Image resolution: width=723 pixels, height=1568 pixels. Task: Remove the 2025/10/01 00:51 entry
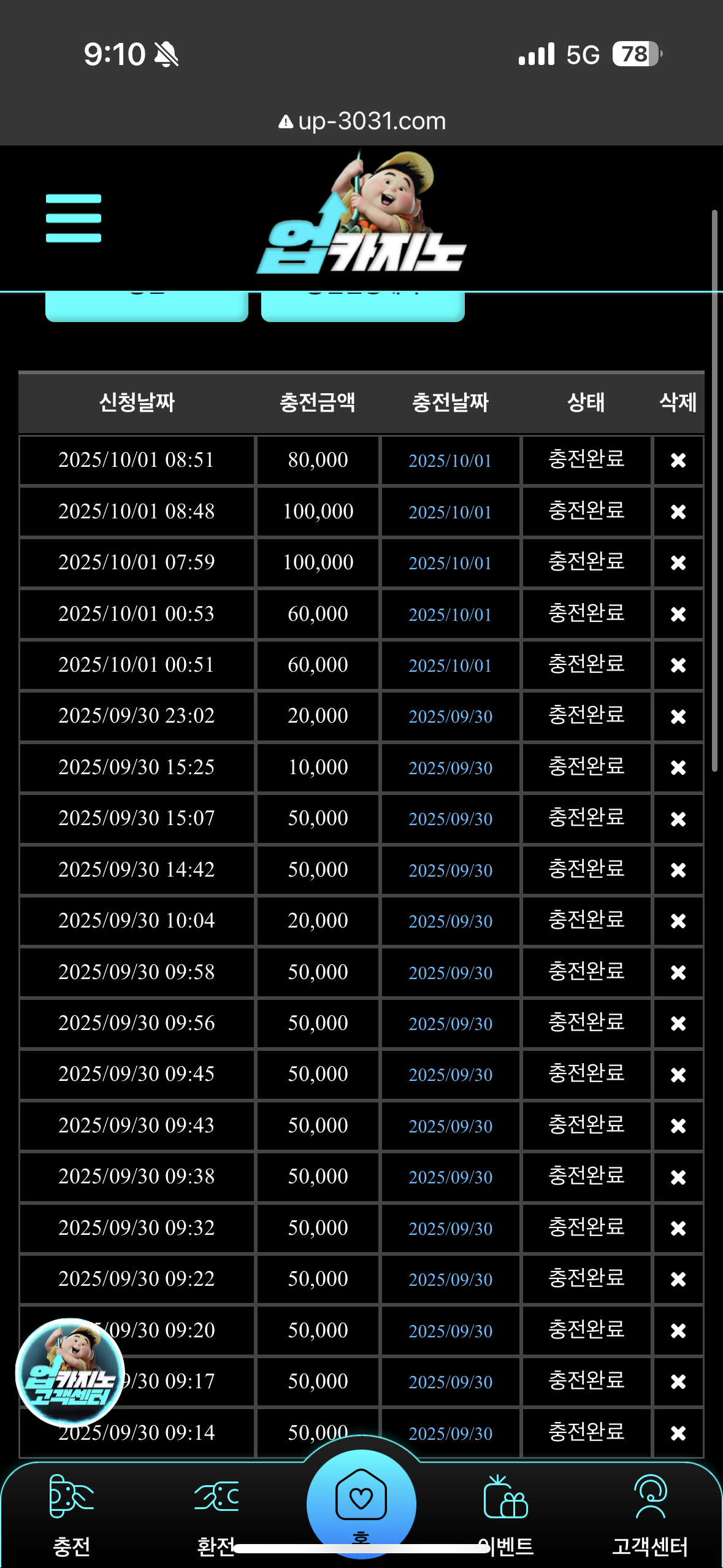pyautogui.click(x=678, y=665)
